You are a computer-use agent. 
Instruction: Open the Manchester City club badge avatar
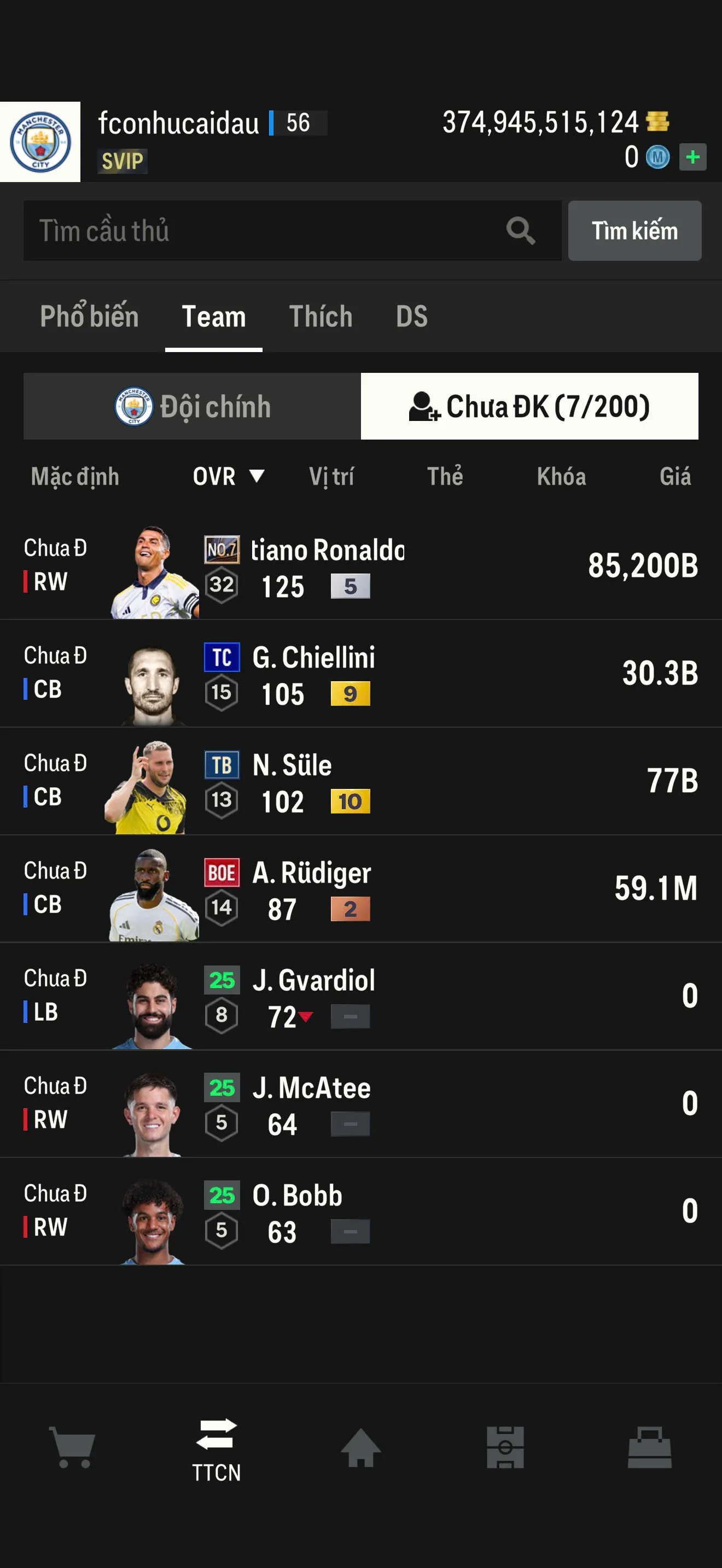(43, 139)
